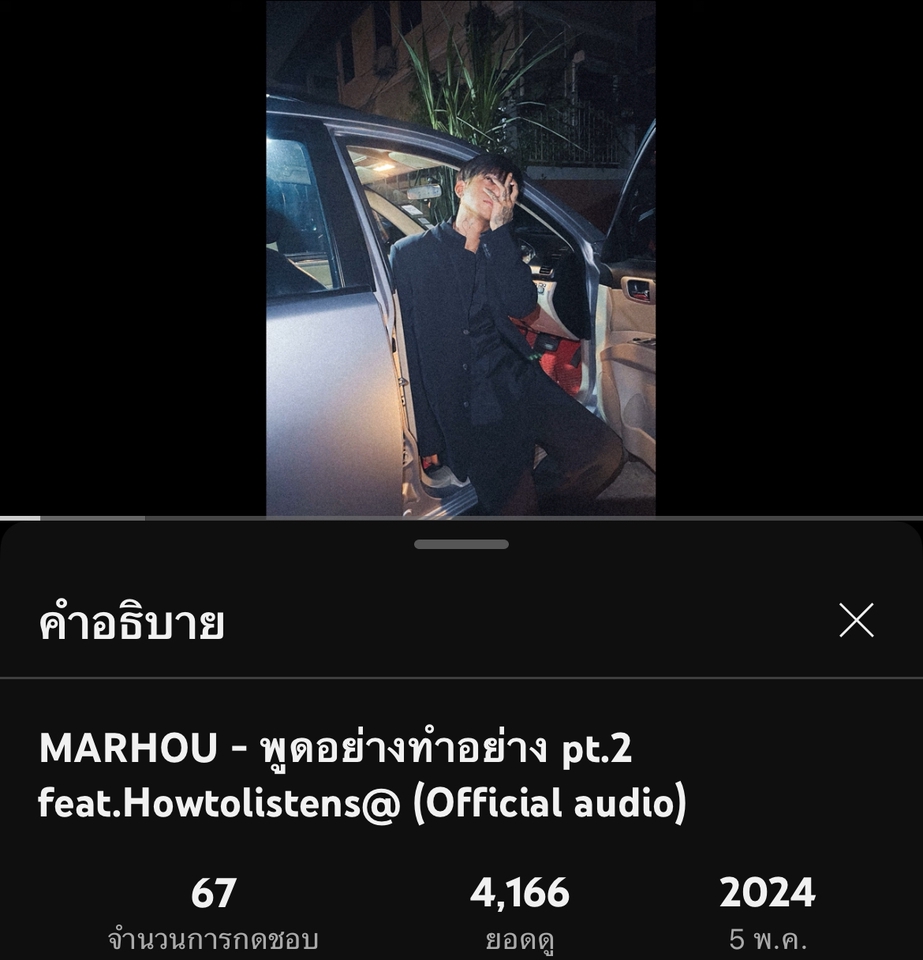The width and height of the screenshot is (923, 960).
Task: Tap the drag handle on description sheet
Action: point(461,544)
